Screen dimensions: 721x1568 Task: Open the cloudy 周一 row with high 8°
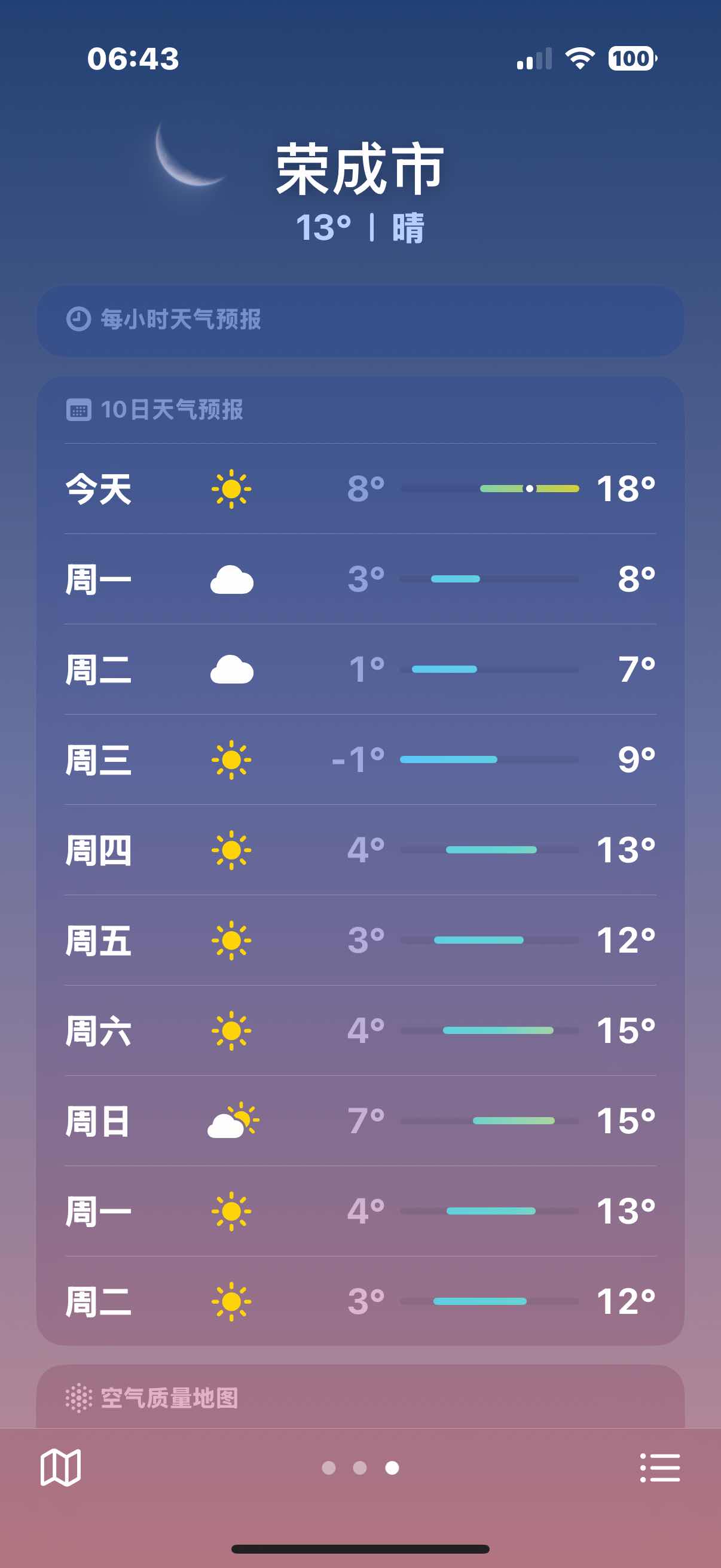[360, 579]
